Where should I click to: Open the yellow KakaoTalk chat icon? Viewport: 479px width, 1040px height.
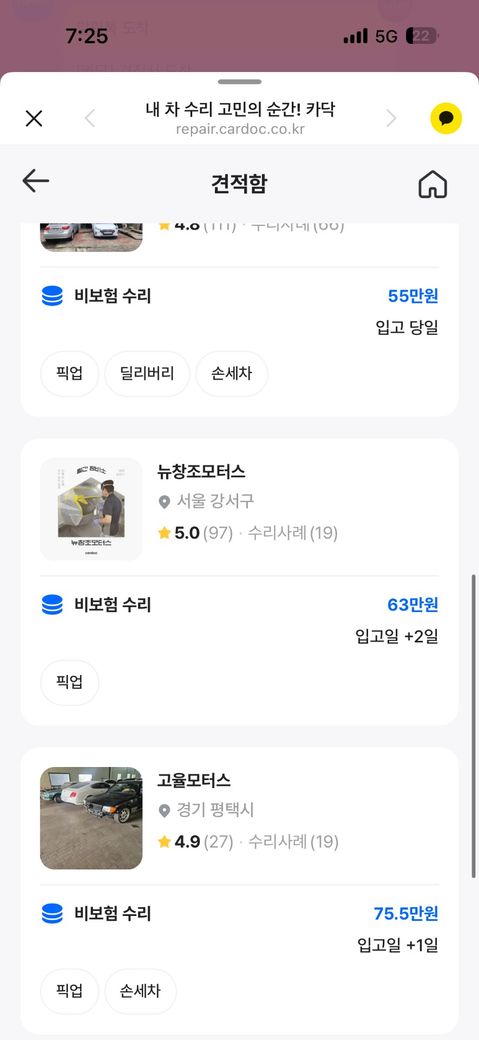point(446,119)
